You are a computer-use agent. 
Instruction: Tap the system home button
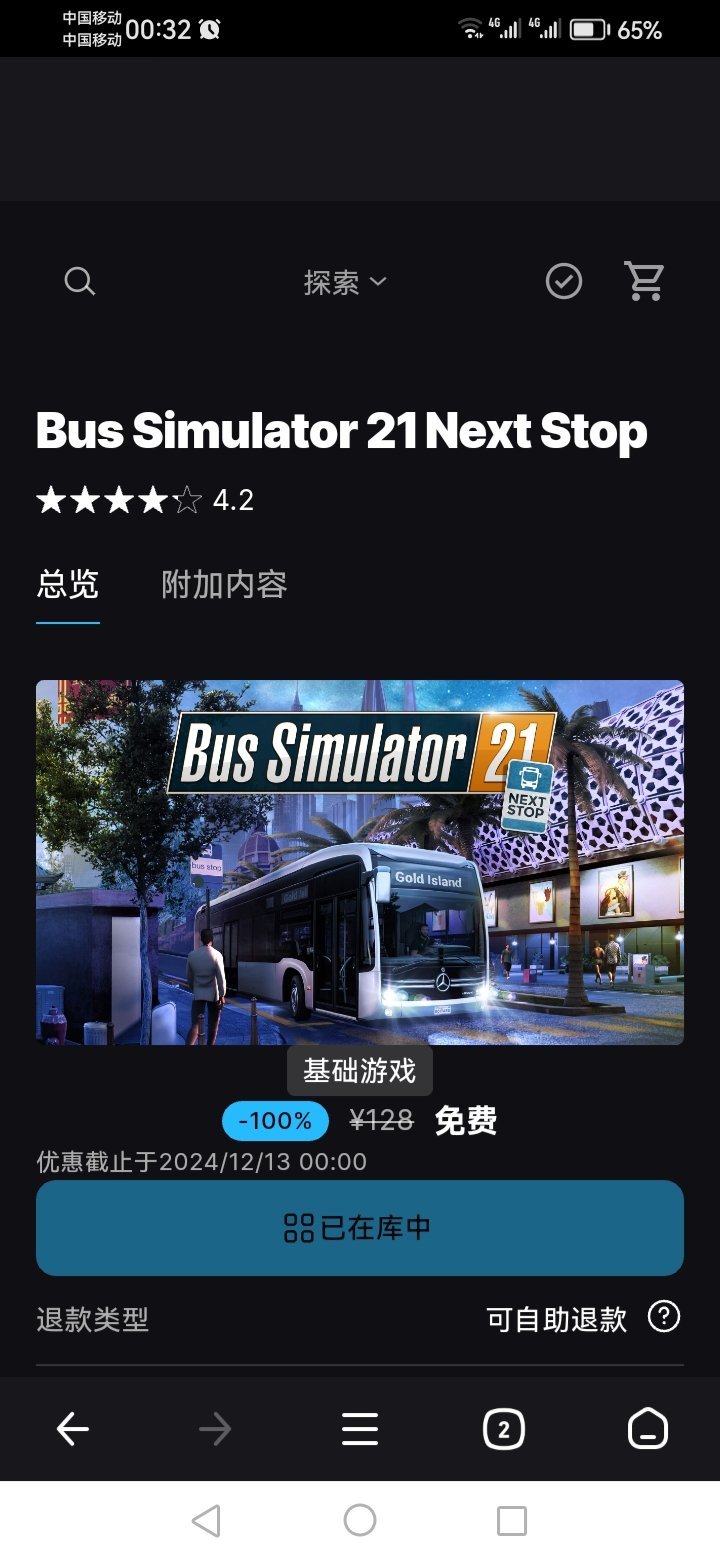point(360,1521)
